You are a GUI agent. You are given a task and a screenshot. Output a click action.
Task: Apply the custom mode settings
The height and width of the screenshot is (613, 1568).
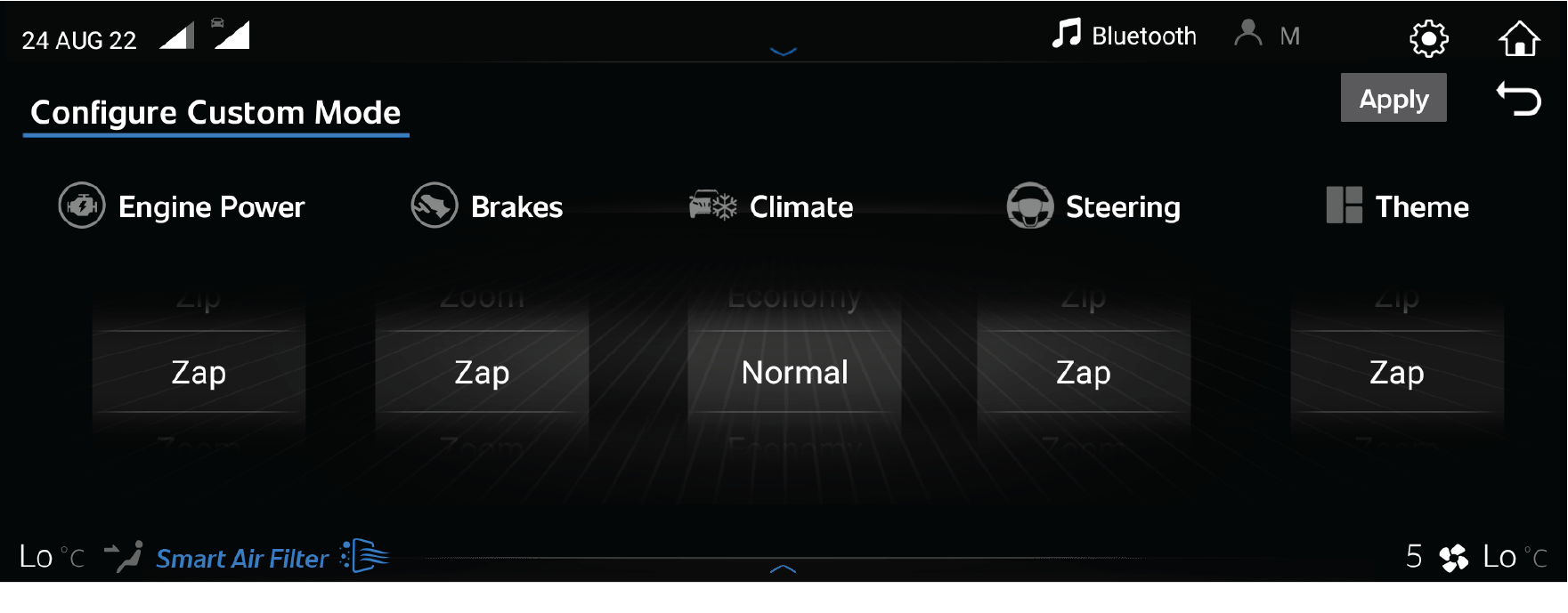point(1393,99)
